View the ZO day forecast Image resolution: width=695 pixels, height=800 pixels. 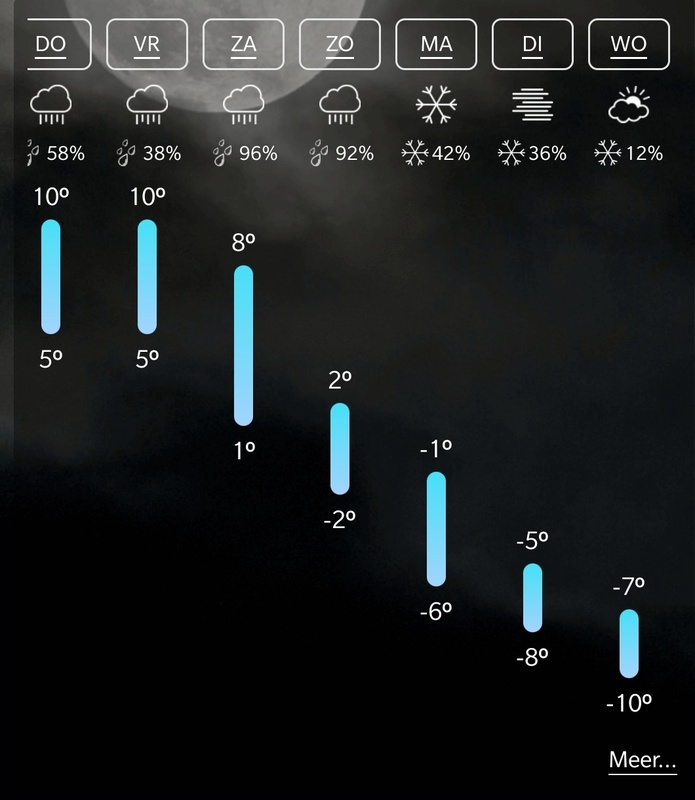[340, 45]
